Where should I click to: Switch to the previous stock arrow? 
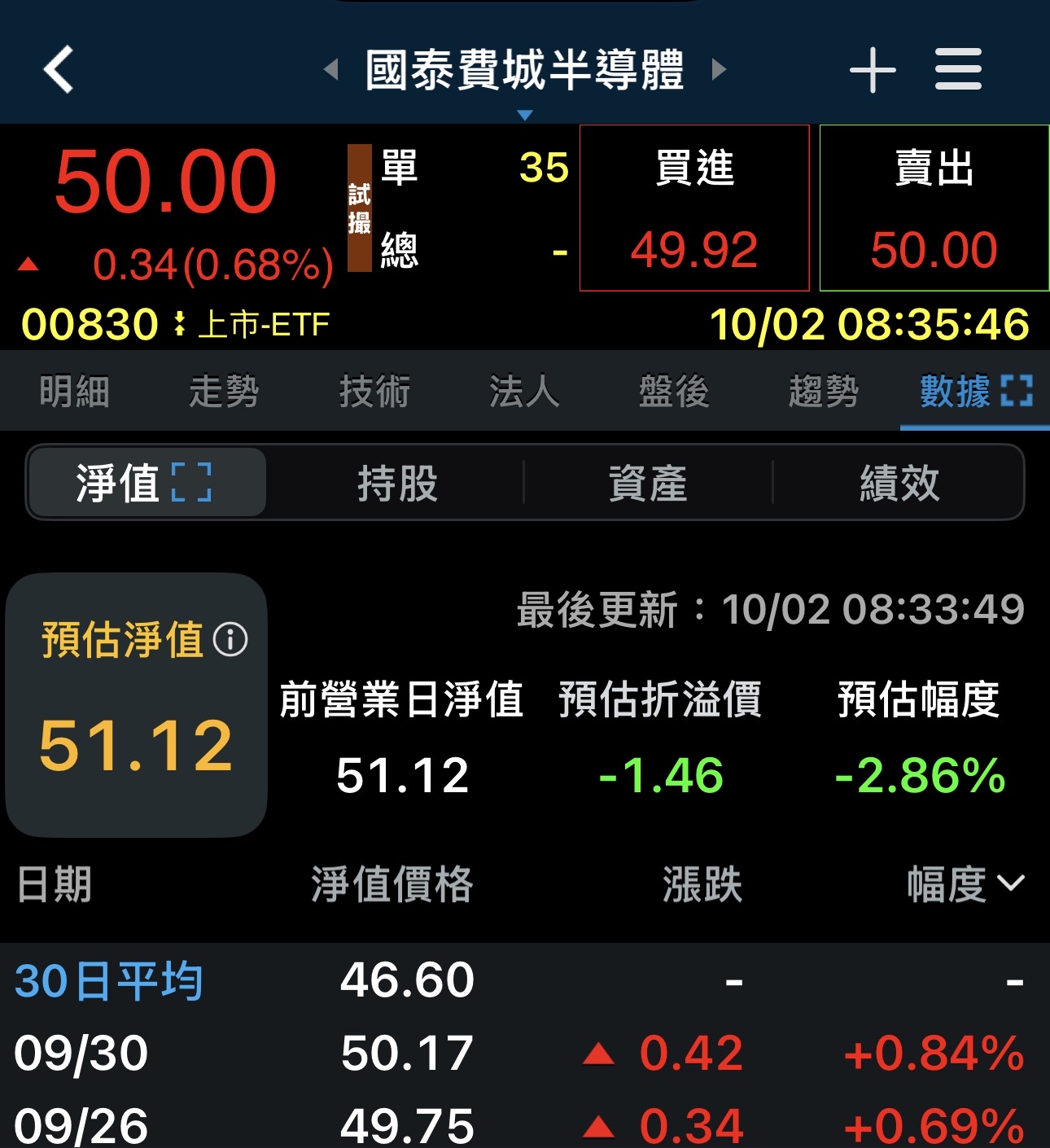pos(331,70)
